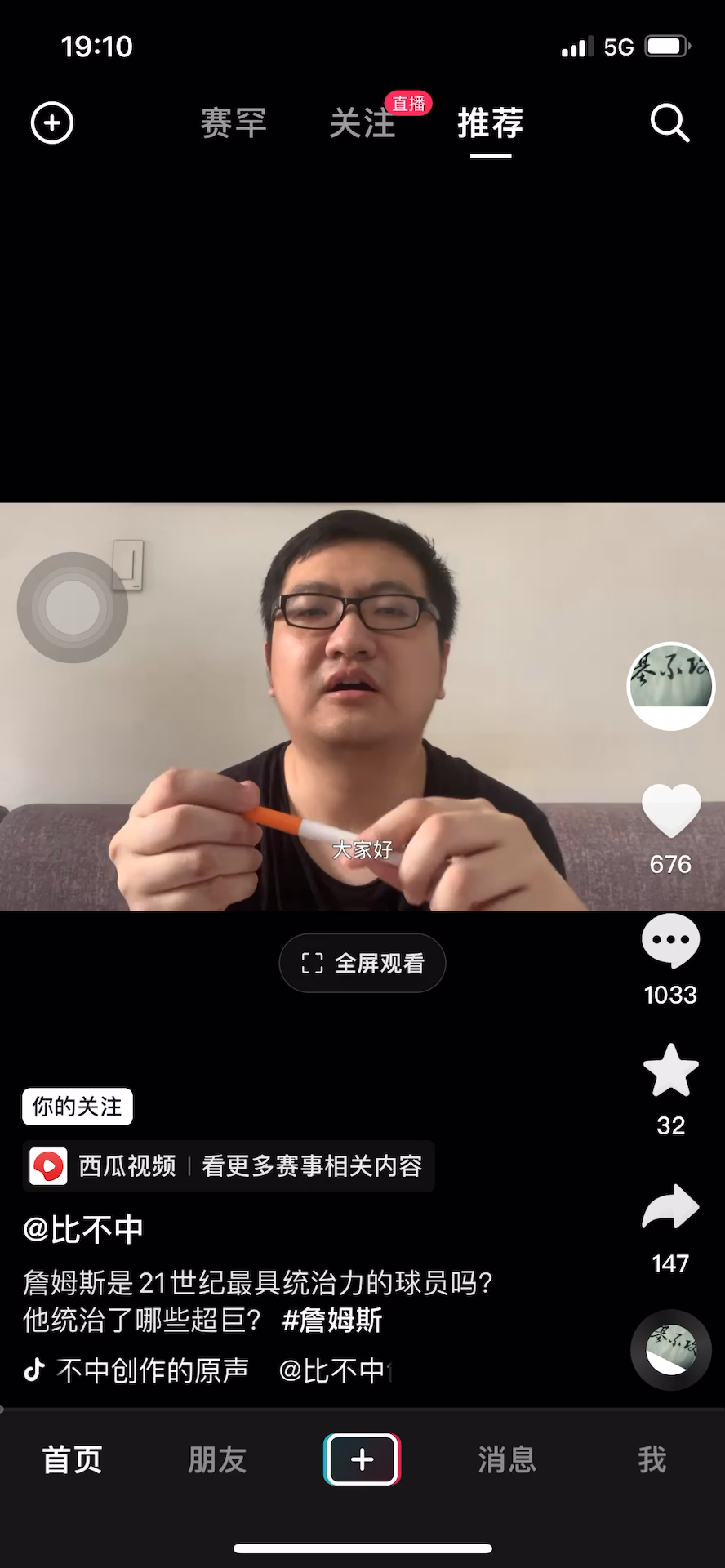The height and width of the screenshot is (1568, 725).
Task: Like this video with the heart
Action: point(670,811)
